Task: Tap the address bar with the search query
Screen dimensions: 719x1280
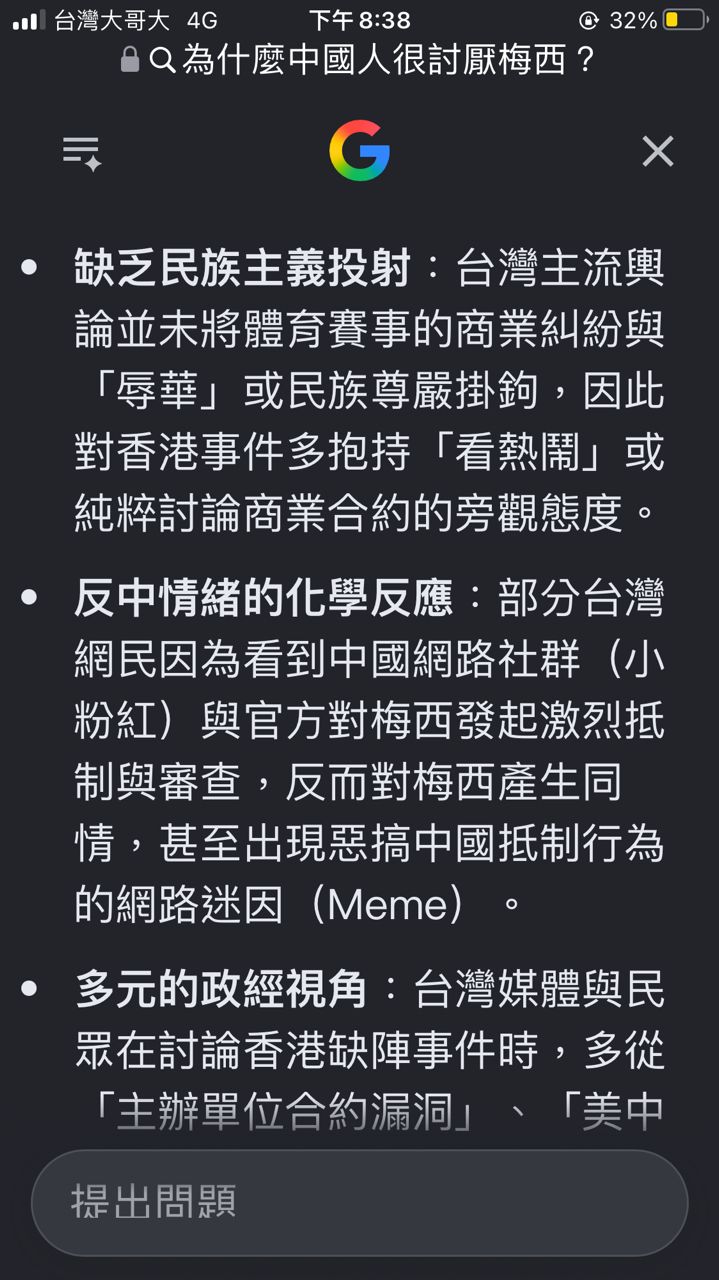Action: [x=359, y=60]
